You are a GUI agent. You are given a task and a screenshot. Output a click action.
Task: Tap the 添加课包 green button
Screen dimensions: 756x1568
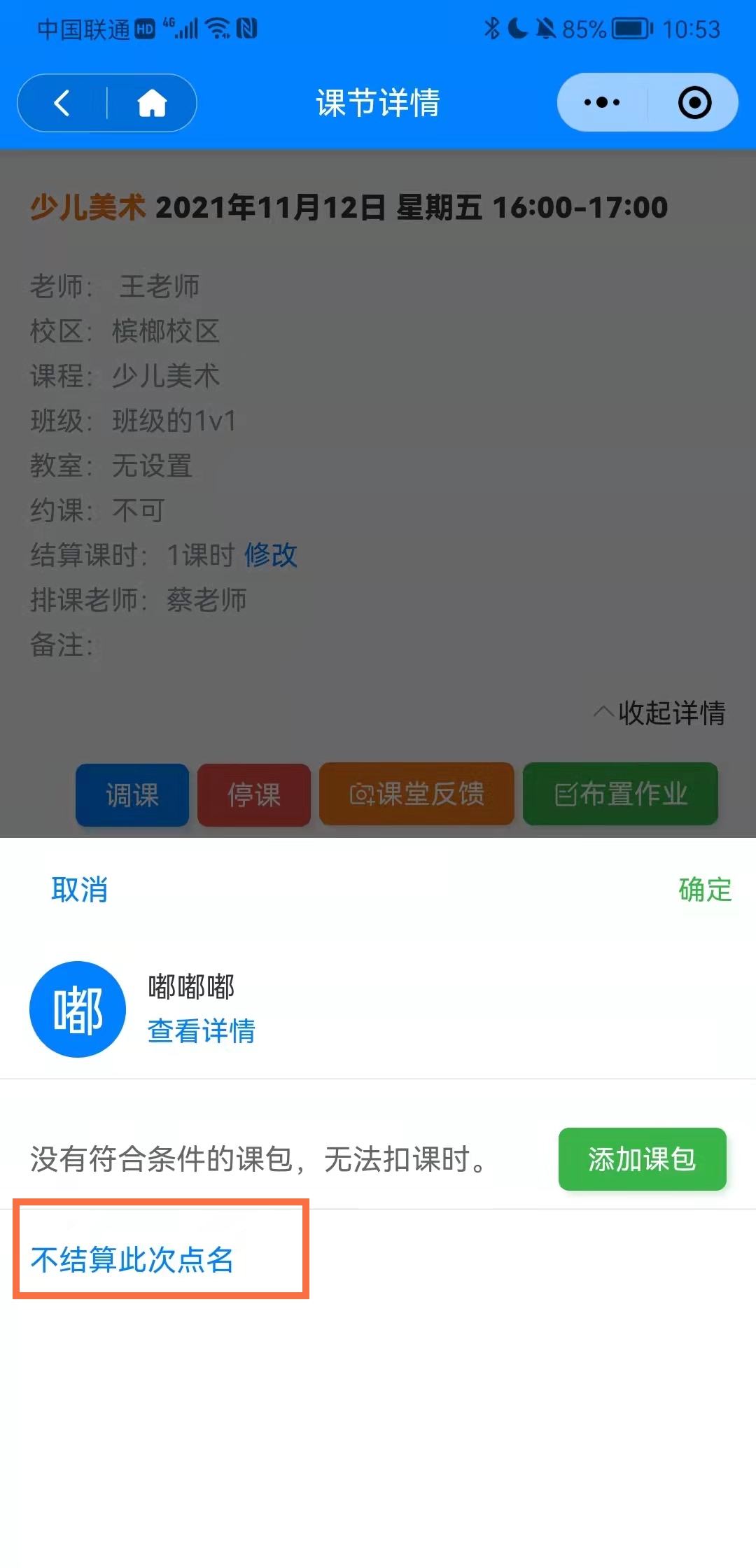coord(642,1159)
